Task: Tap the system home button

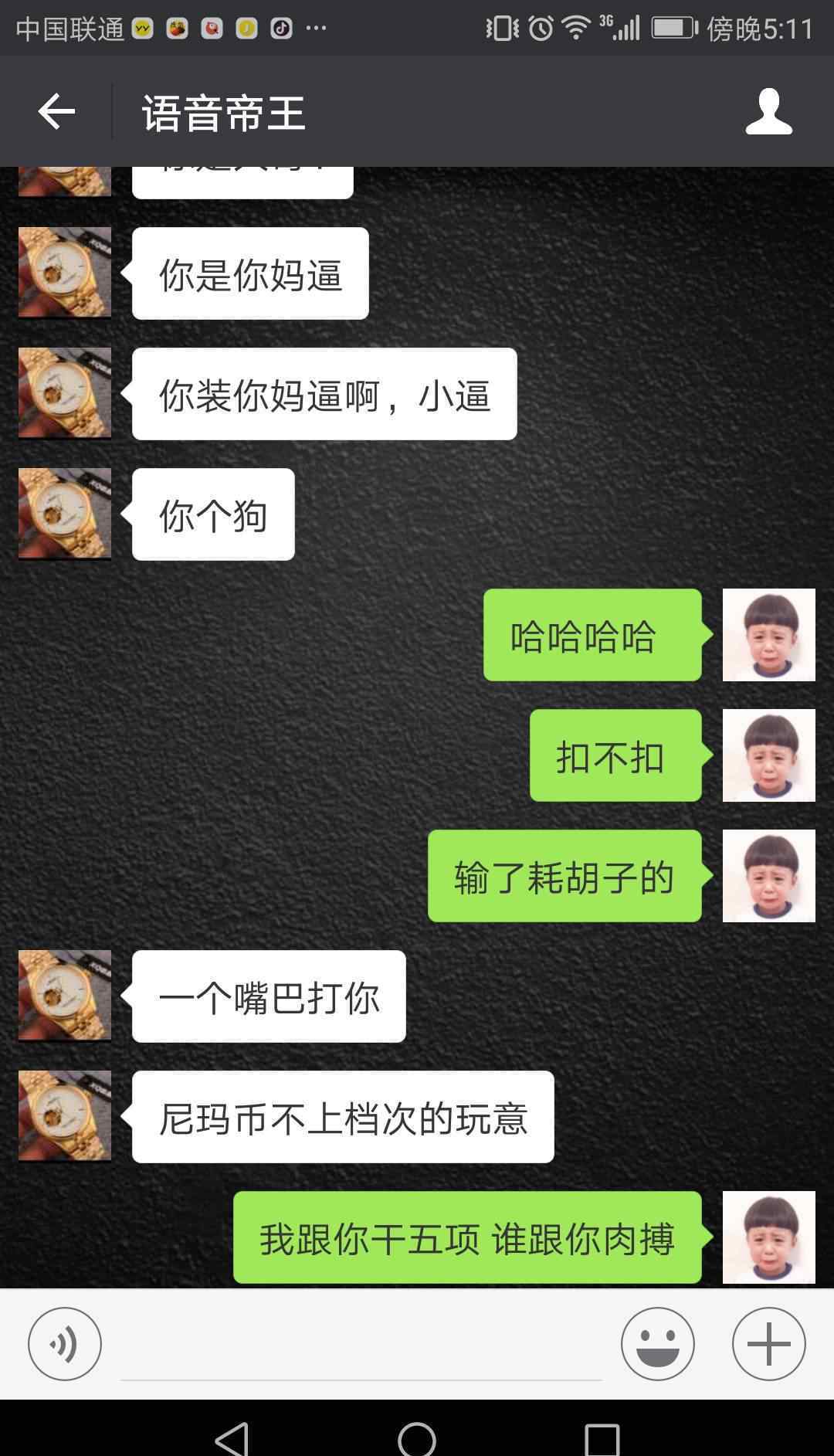Action: [417, 1437]
